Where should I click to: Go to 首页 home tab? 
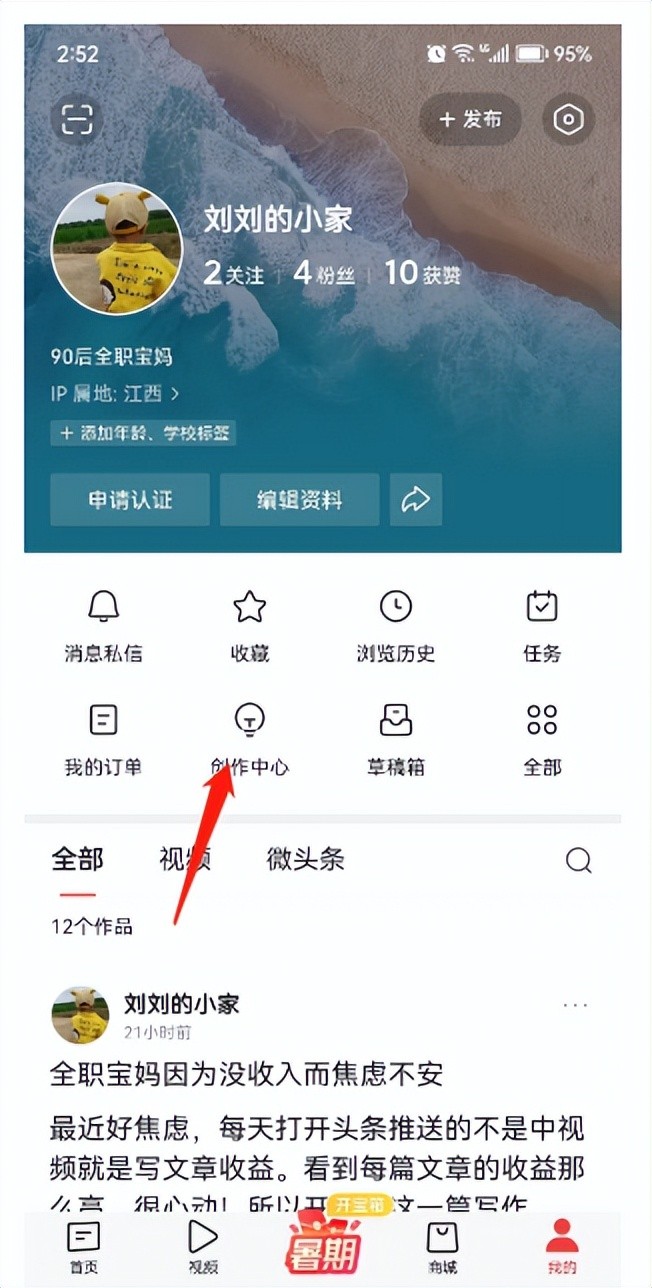pos(83,1246)
